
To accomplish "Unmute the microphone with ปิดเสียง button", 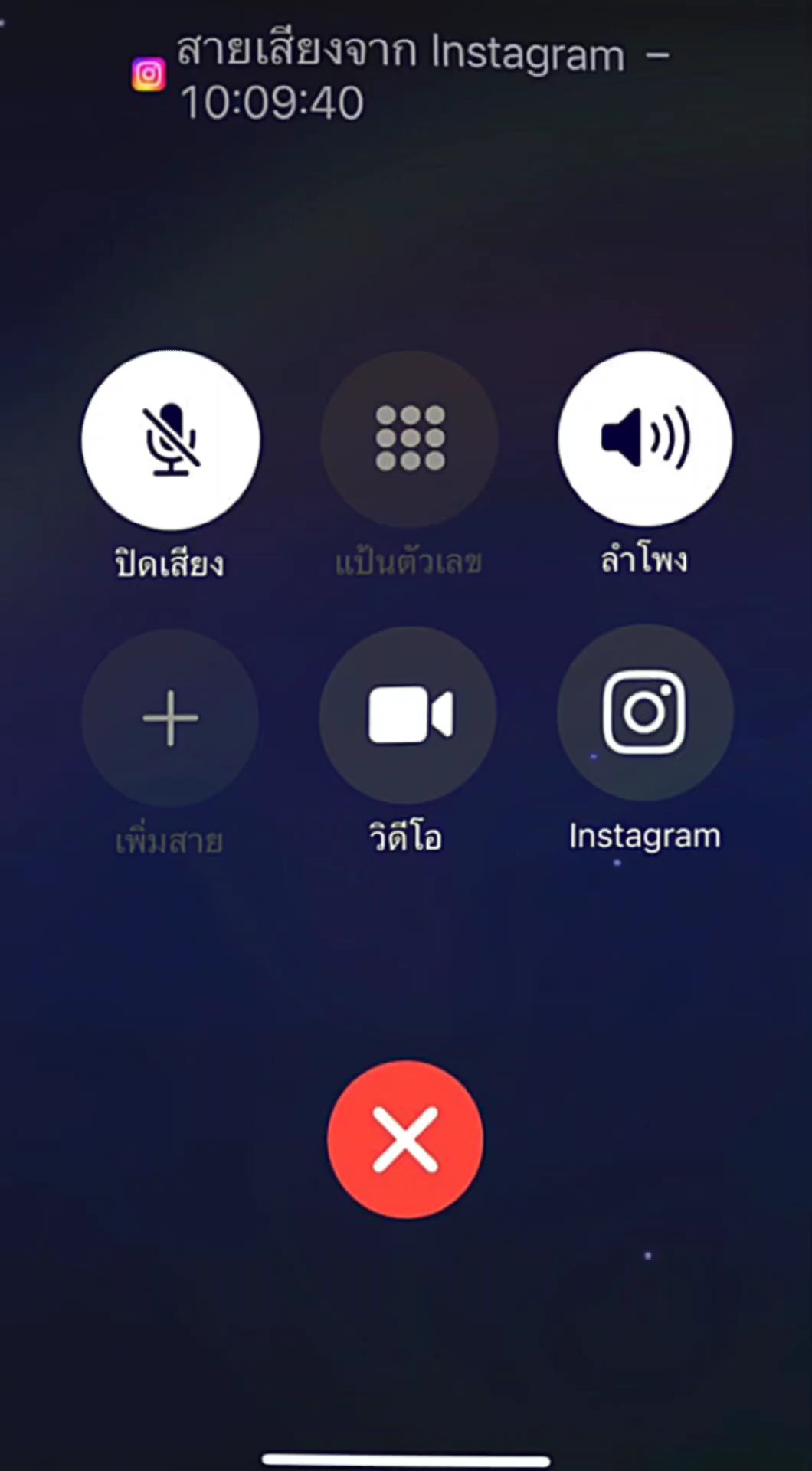I will (x=171, y=440).
